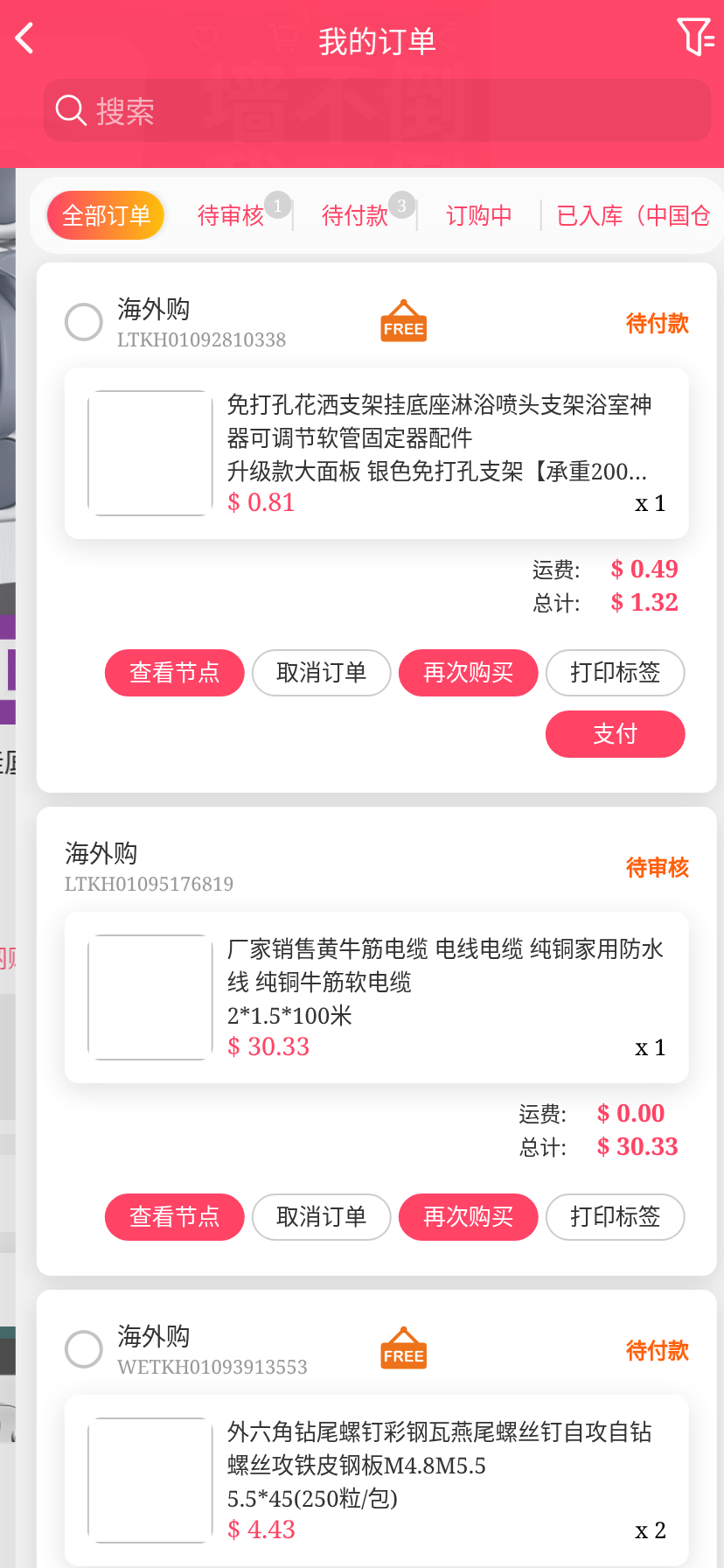Switch to 订购中 tab
724x1568 pixels.
pyautogui.click(x=479, y=215)
